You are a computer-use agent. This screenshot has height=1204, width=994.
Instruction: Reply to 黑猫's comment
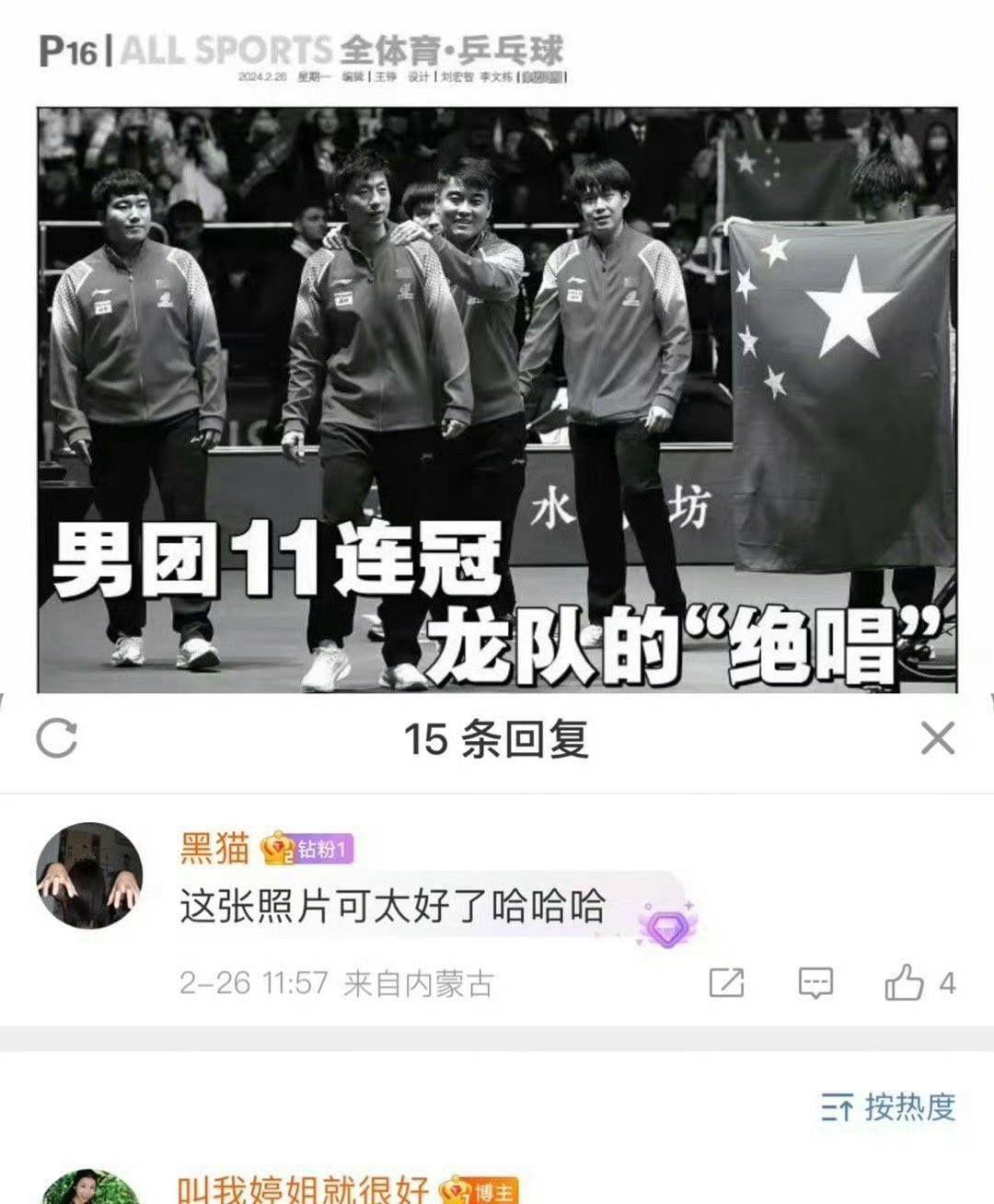tap(815, 983)
